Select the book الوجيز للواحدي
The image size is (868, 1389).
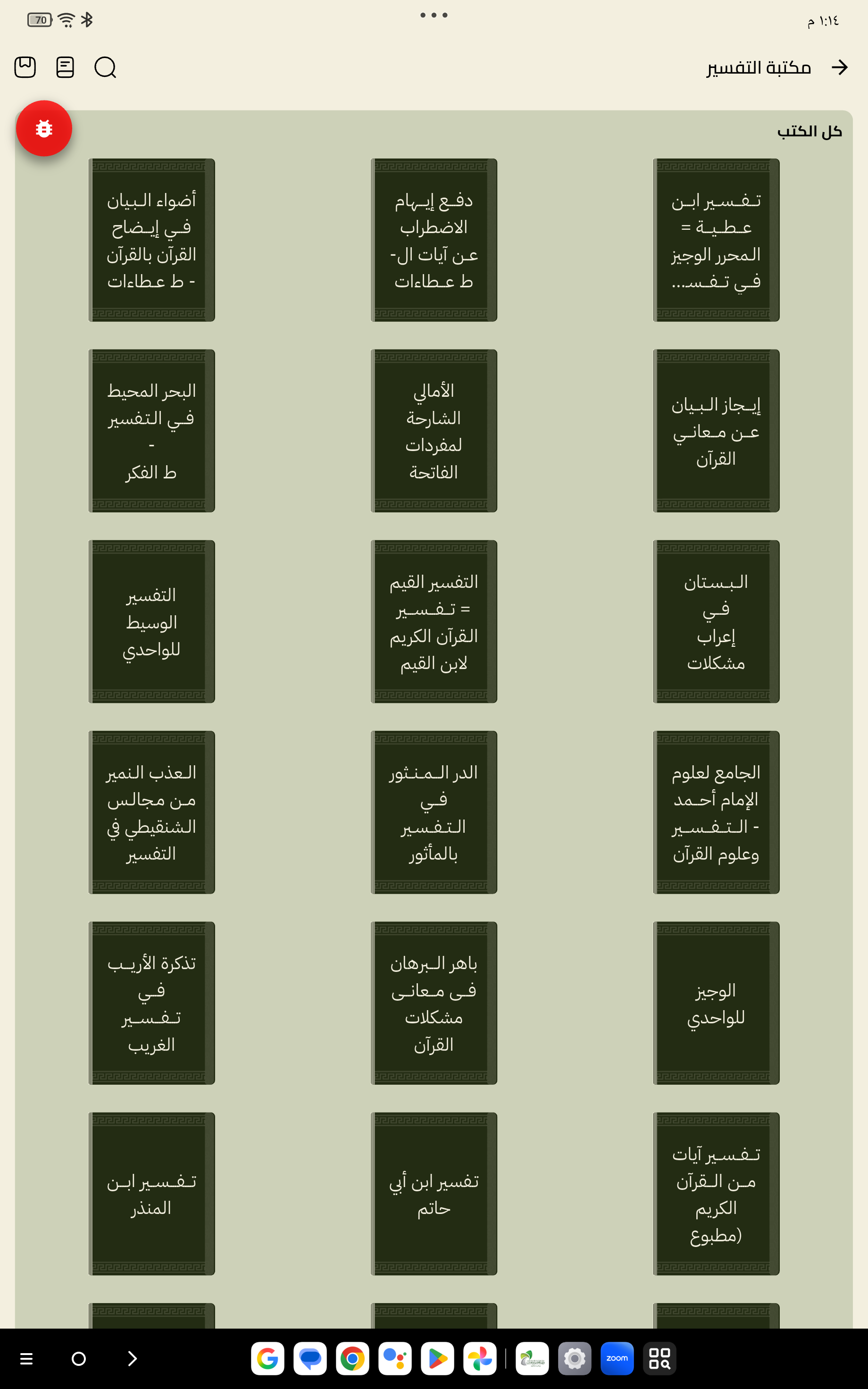click(716, 1003)
